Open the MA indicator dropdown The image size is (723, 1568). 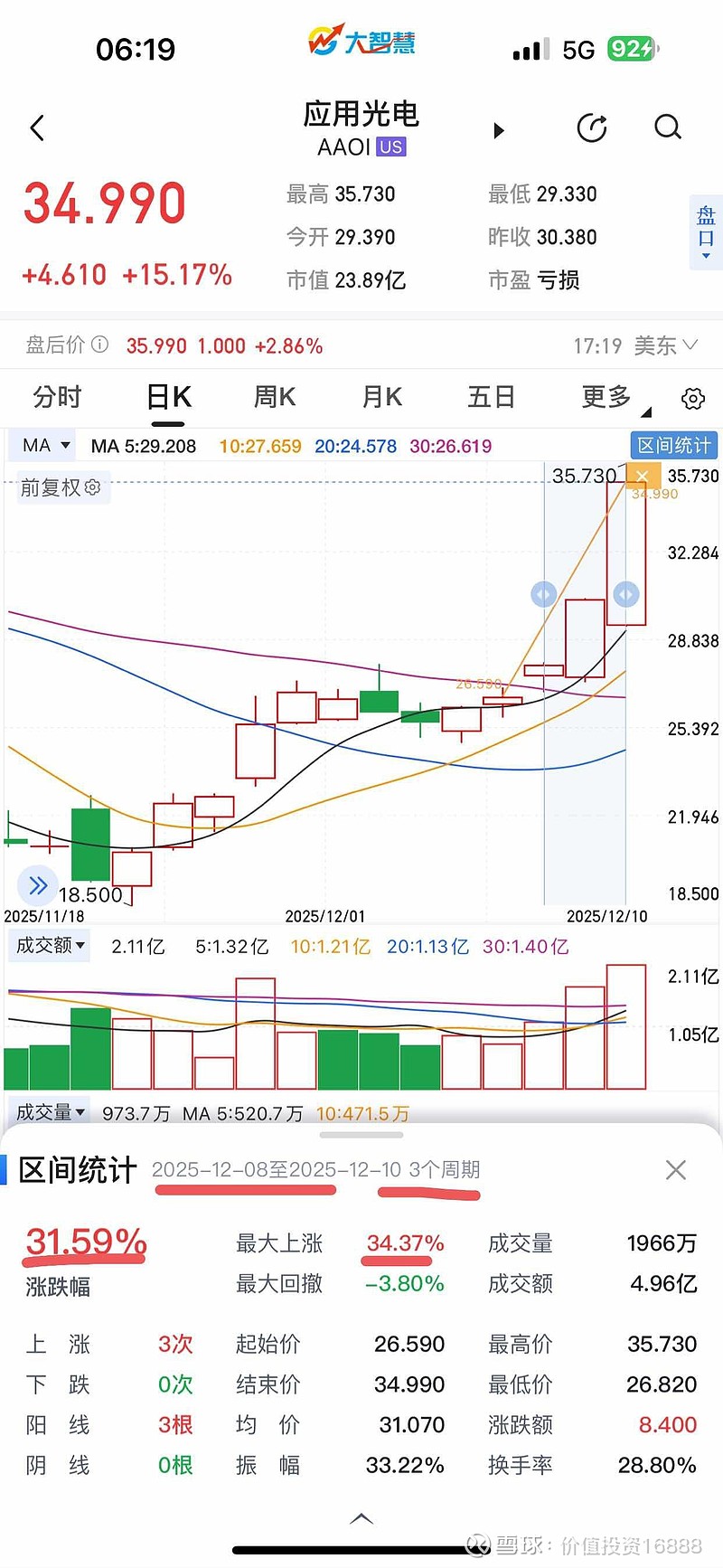click(45, 445)
